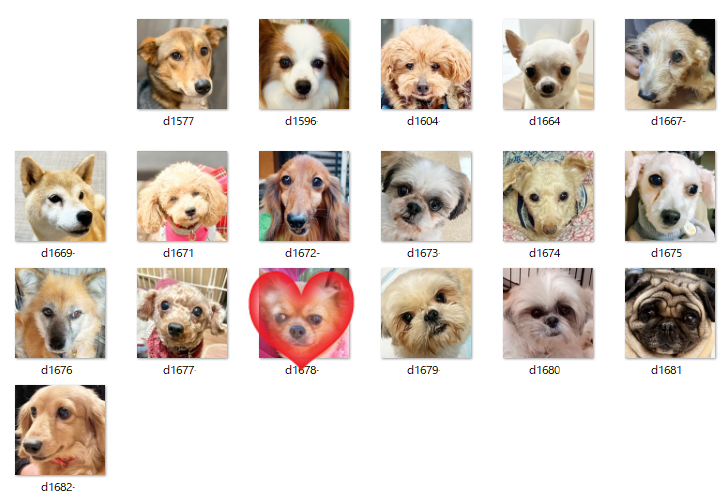Screen dimensions: 728x501
Task: Open file d1679-
Action: click(x=426, y=313)
